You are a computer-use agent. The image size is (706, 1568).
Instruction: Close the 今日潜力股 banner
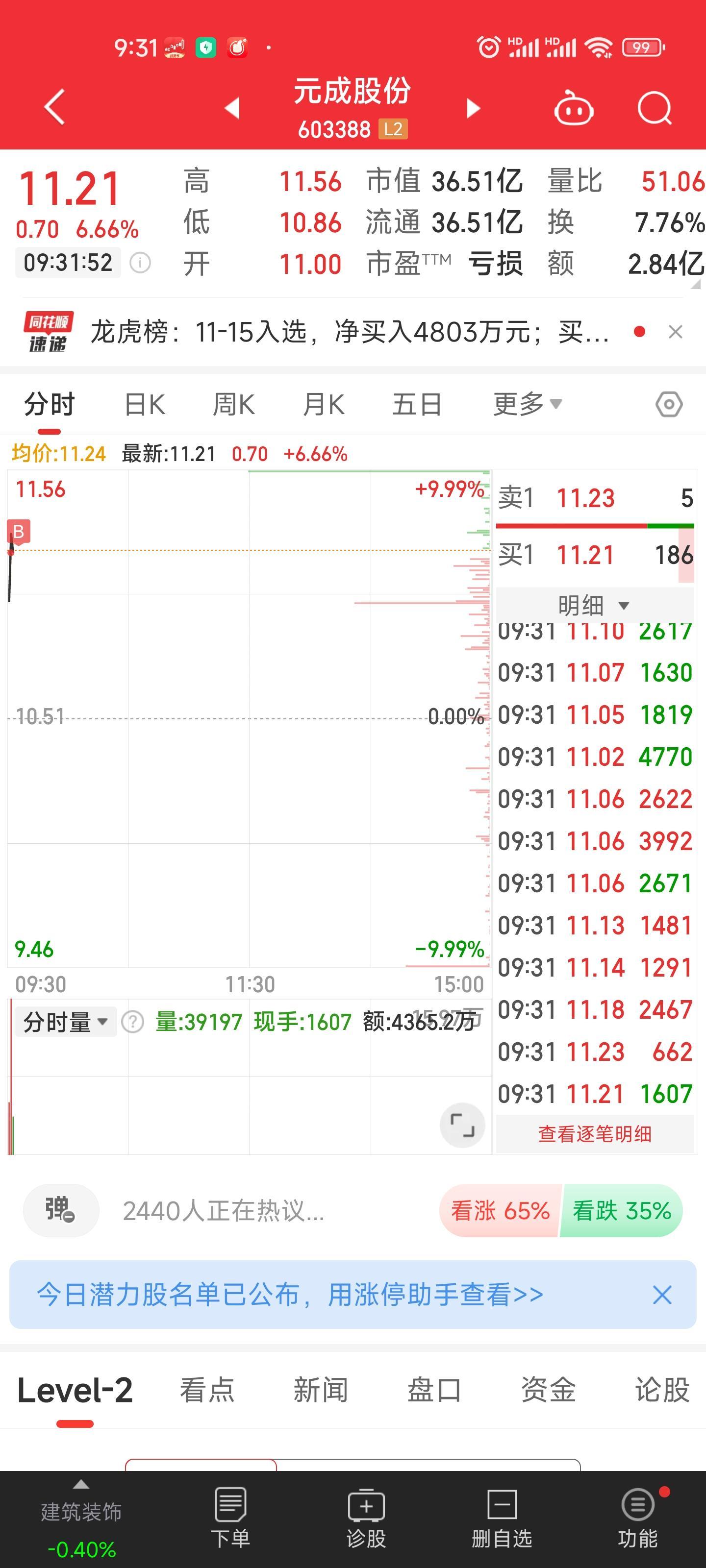coord(662,1295)
